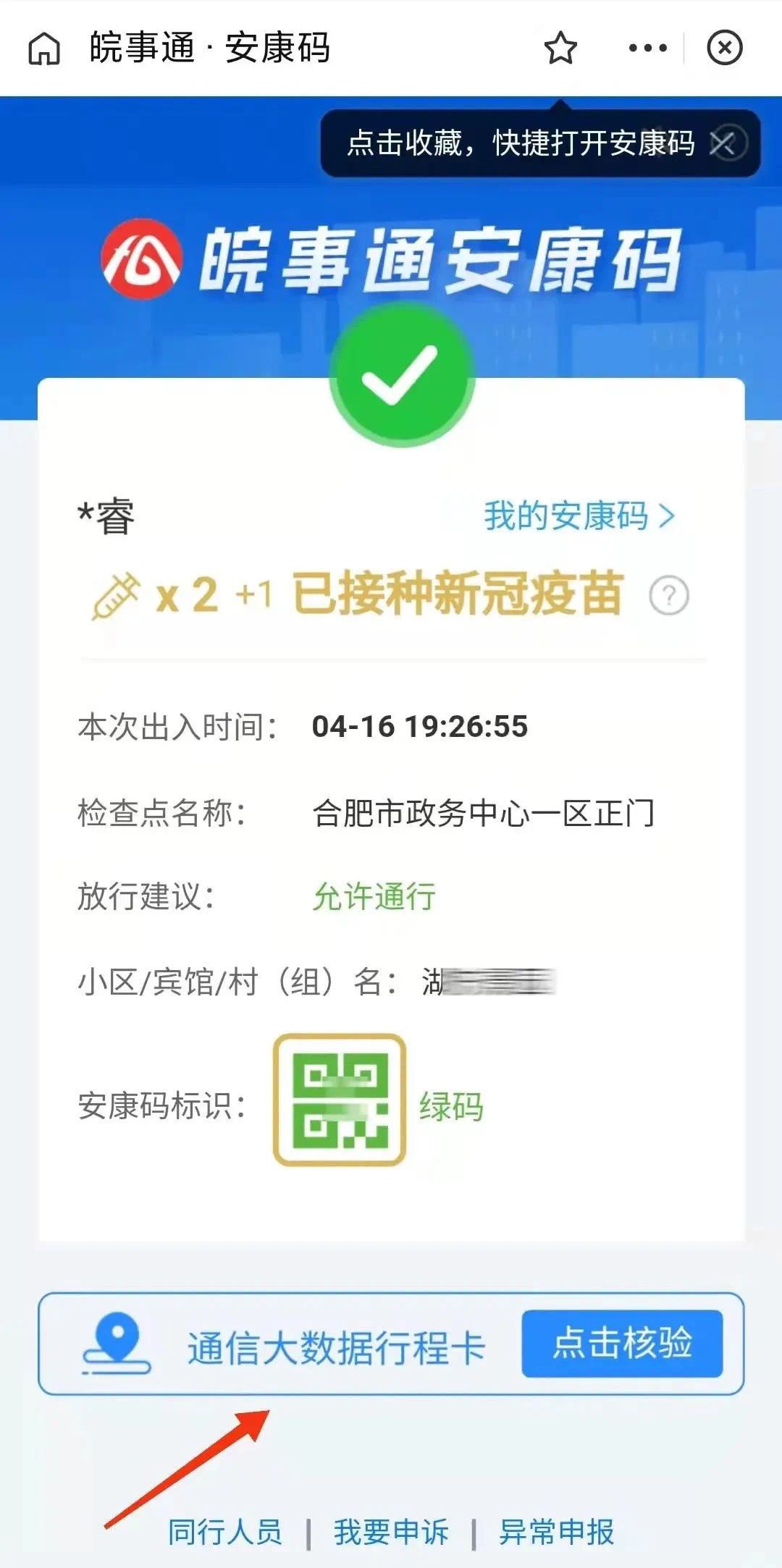Open the three-dot more options menu
782x1568 pixels.
pyautogui.click(x=647, y=49)
